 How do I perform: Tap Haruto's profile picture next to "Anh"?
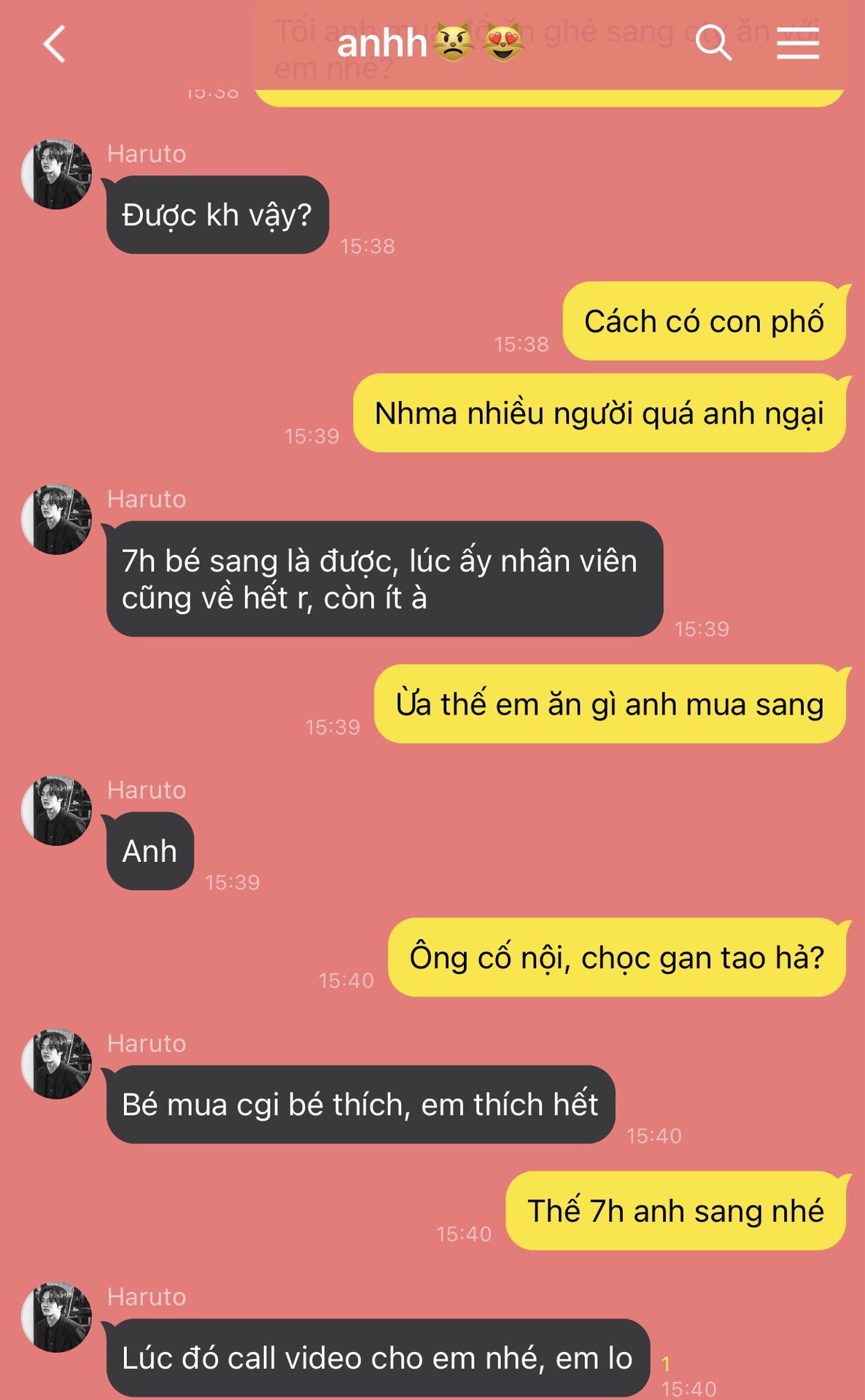coord(57,810)
